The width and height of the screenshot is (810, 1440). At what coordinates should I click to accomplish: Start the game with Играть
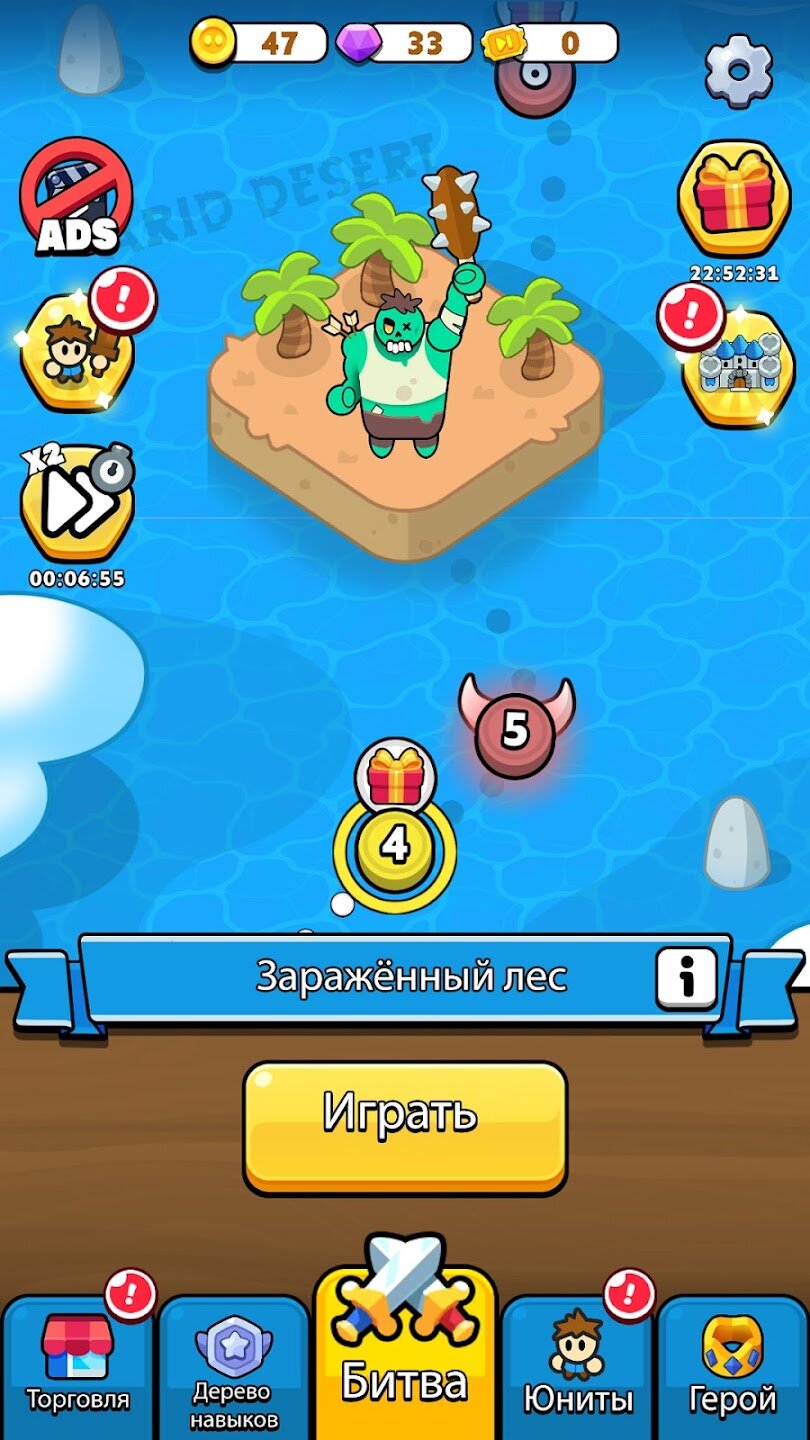[x=405, y=1125]
